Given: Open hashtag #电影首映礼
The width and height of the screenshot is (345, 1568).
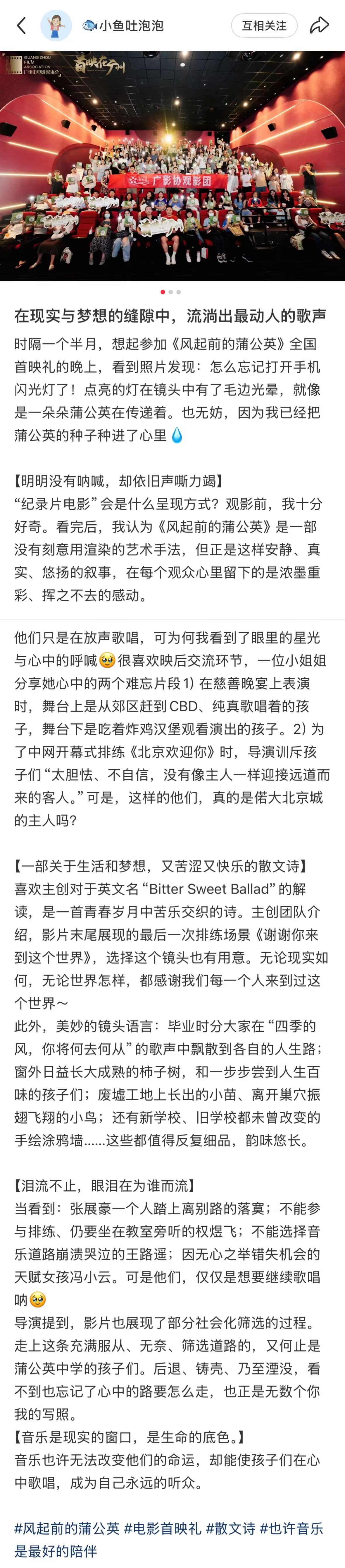Looking at the screenshot, I should (162, 1528).
